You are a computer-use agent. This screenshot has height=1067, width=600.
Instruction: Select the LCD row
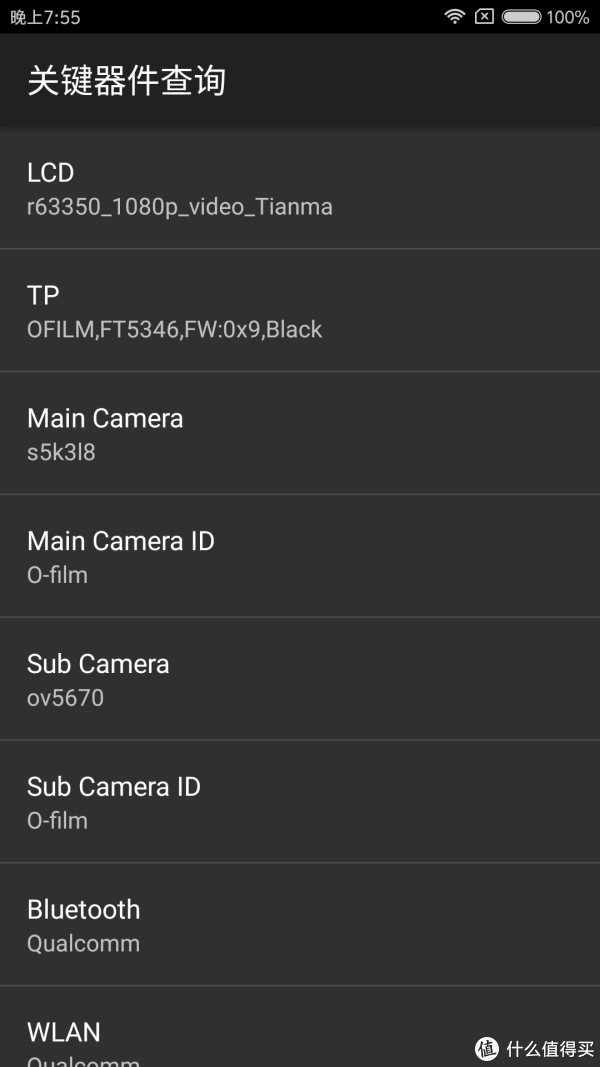[300, 188]
